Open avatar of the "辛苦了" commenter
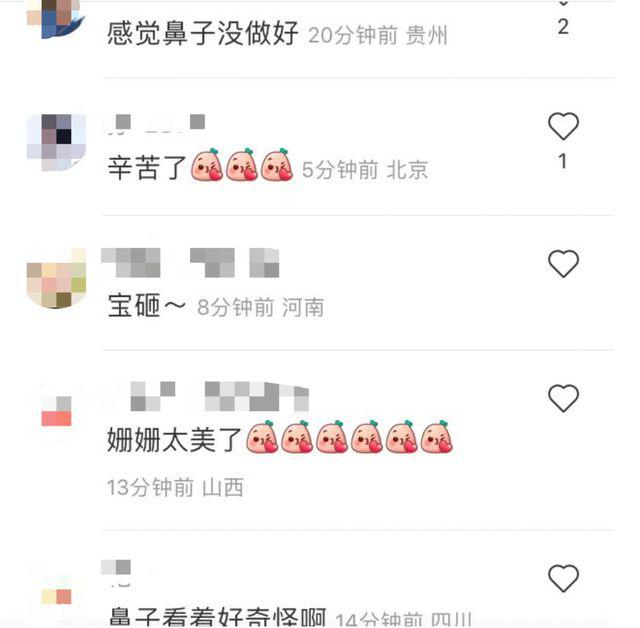Screen dimensions: 640x628 click(56, 141)
